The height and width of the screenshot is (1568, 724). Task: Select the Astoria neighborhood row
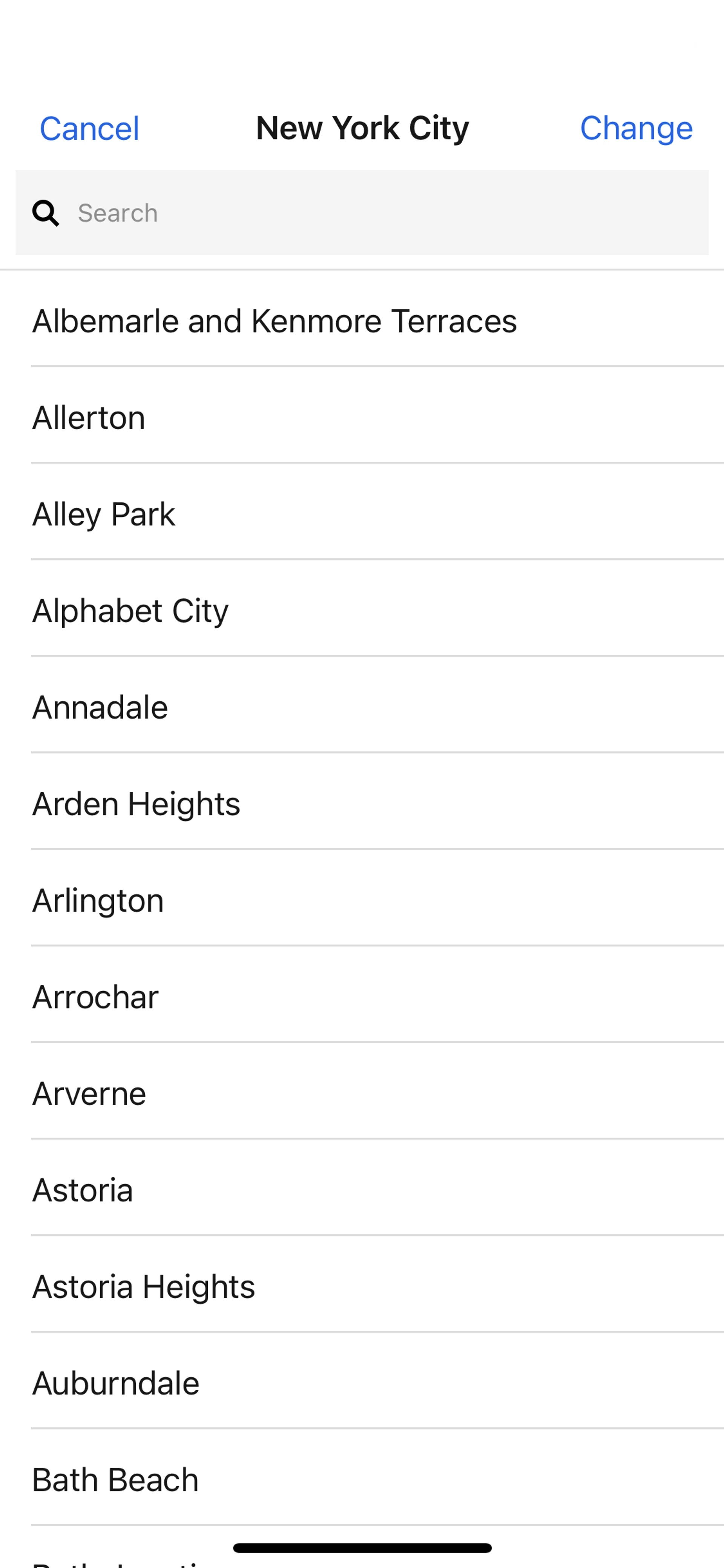tap(83, 1190)
